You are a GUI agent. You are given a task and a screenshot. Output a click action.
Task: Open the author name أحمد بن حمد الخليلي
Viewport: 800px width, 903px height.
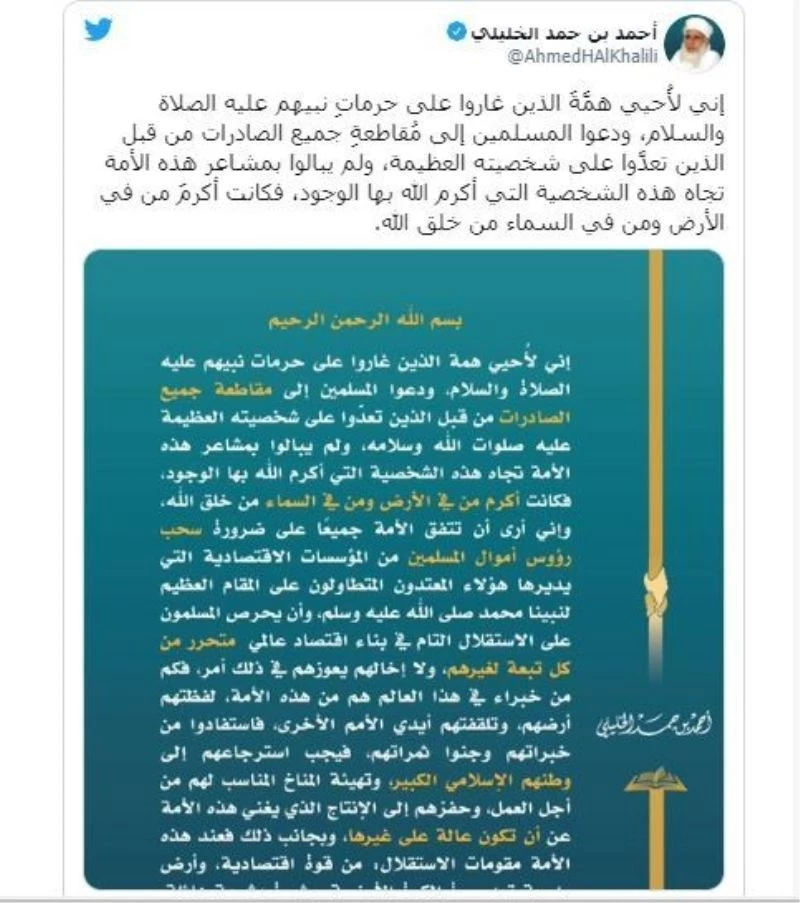coord(562,32)
